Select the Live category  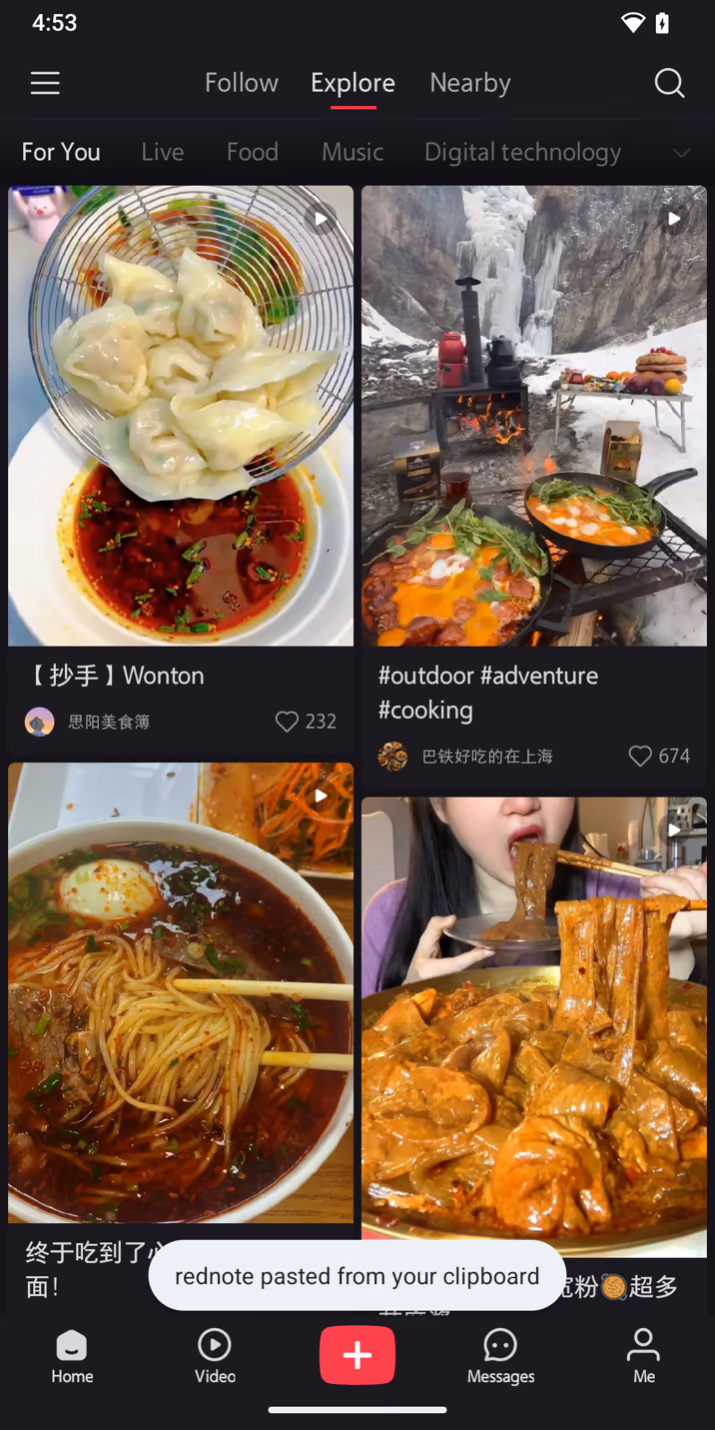(162, 152)
